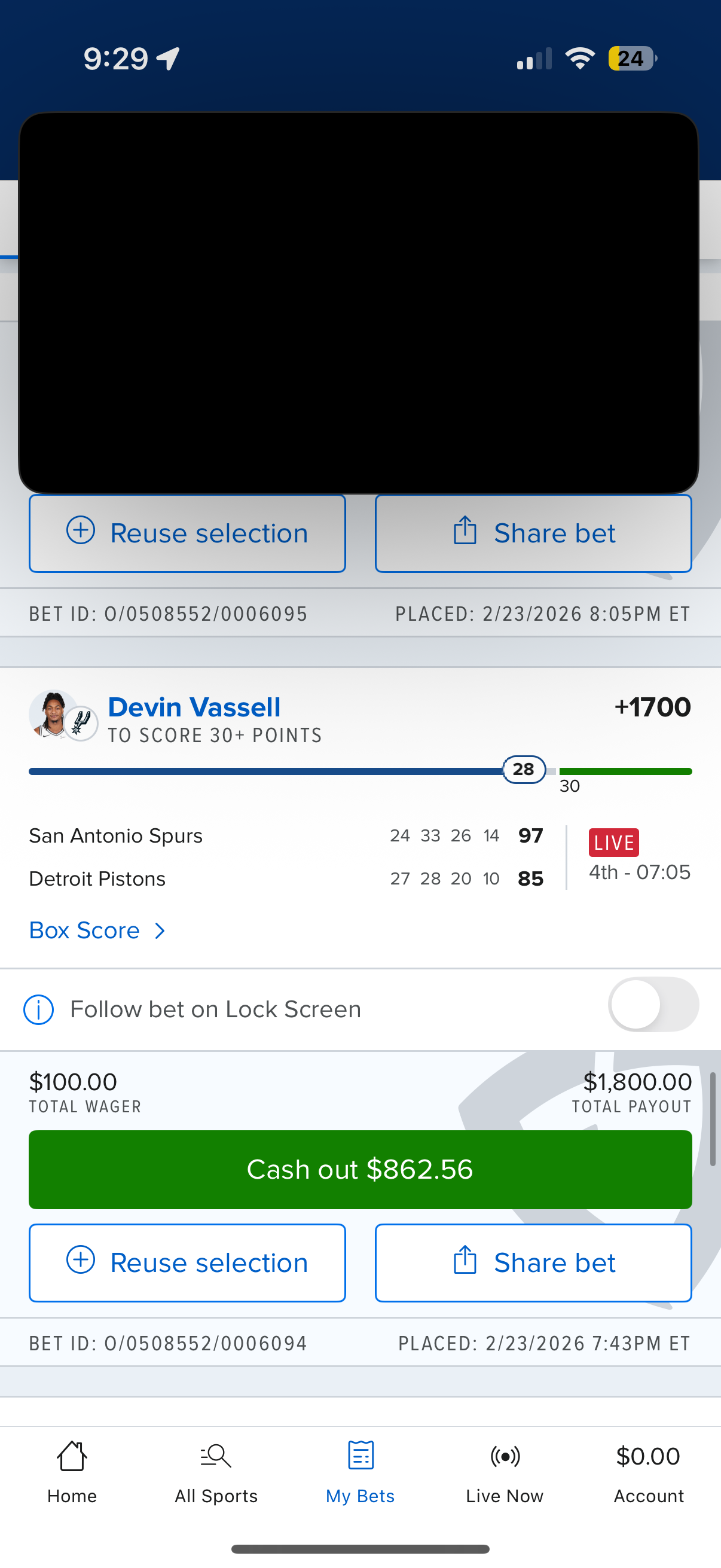The image size is (721, 1568).
Task: Open the Live Now tab
Action: (x=505, y=1471)
